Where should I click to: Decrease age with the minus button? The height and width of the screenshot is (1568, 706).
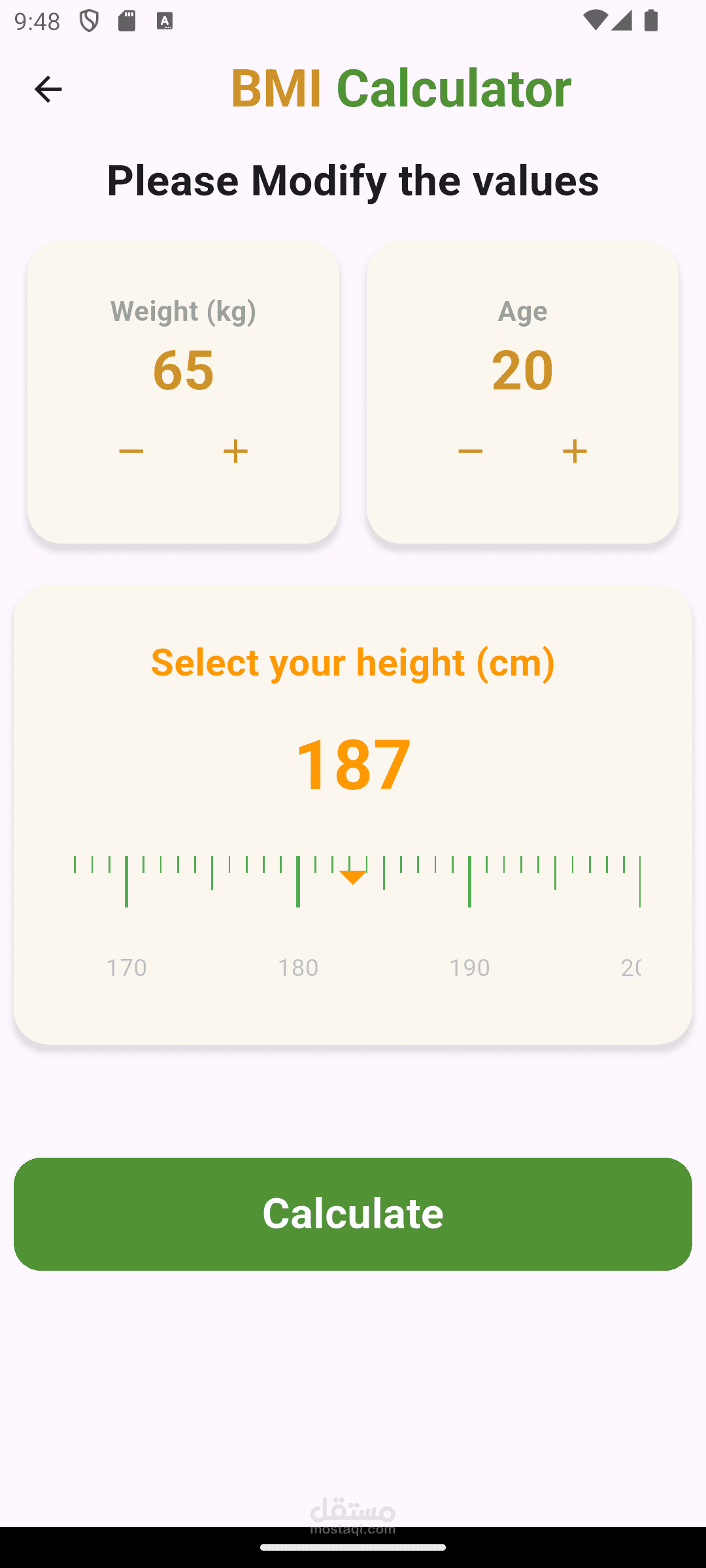[470, 451]
